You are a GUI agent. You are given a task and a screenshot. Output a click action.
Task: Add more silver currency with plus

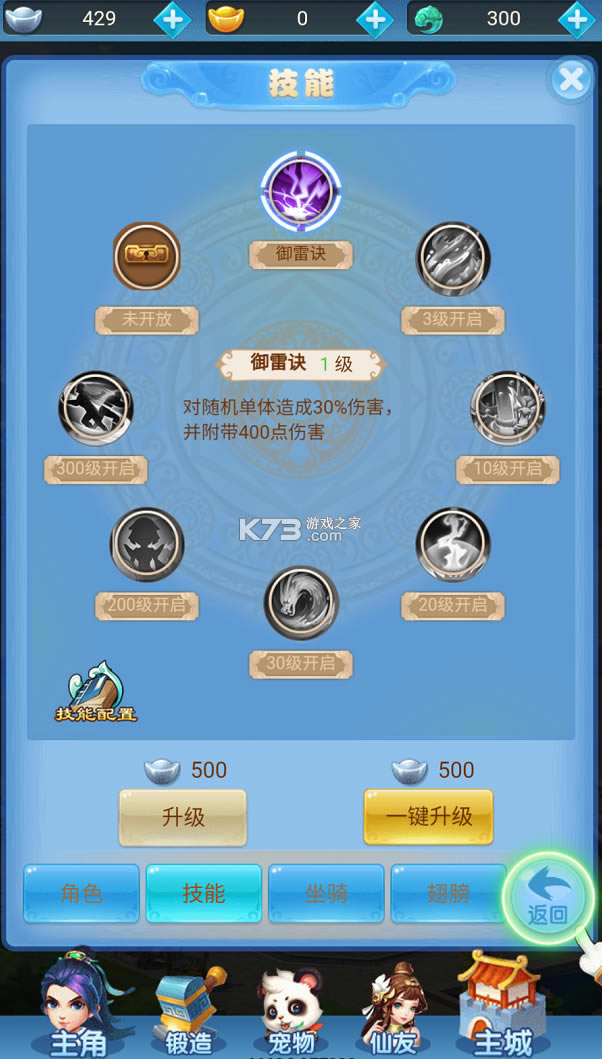click(172, 18)
